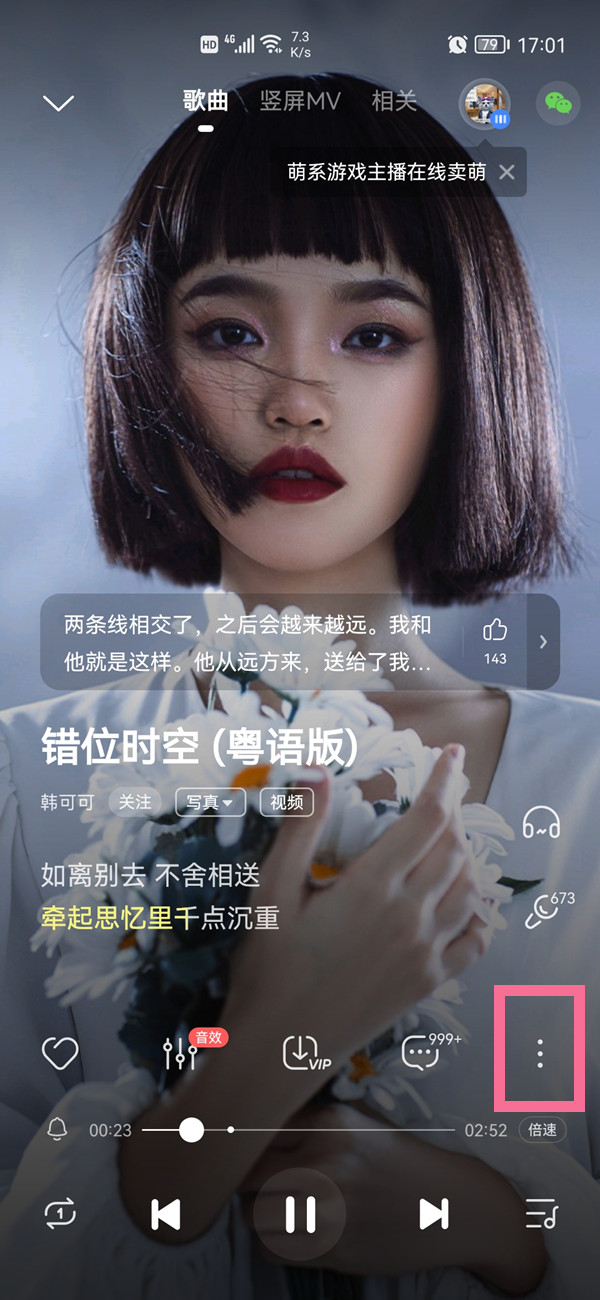Favorite this song with the heart

[x=60, y=1052]
